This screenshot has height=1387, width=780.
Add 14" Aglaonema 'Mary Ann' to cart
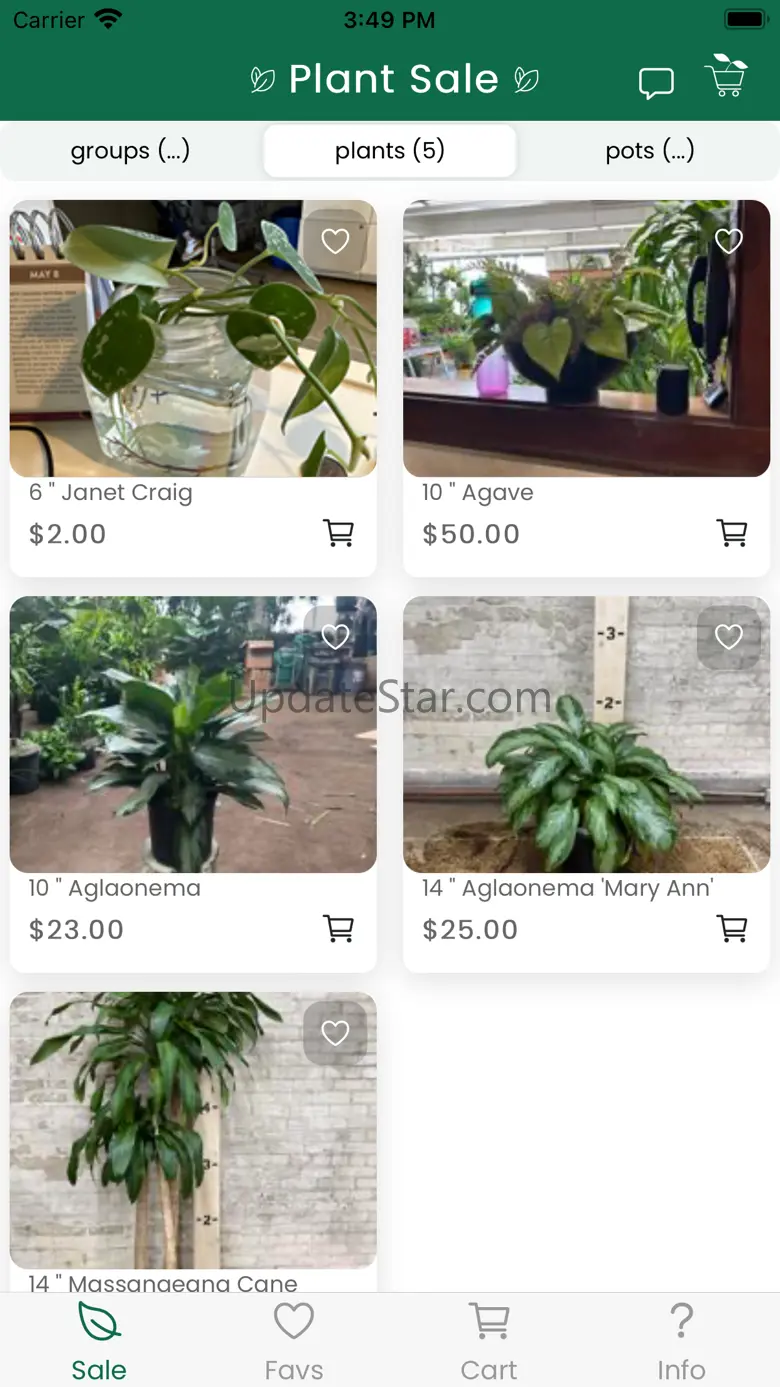(733, 929)
